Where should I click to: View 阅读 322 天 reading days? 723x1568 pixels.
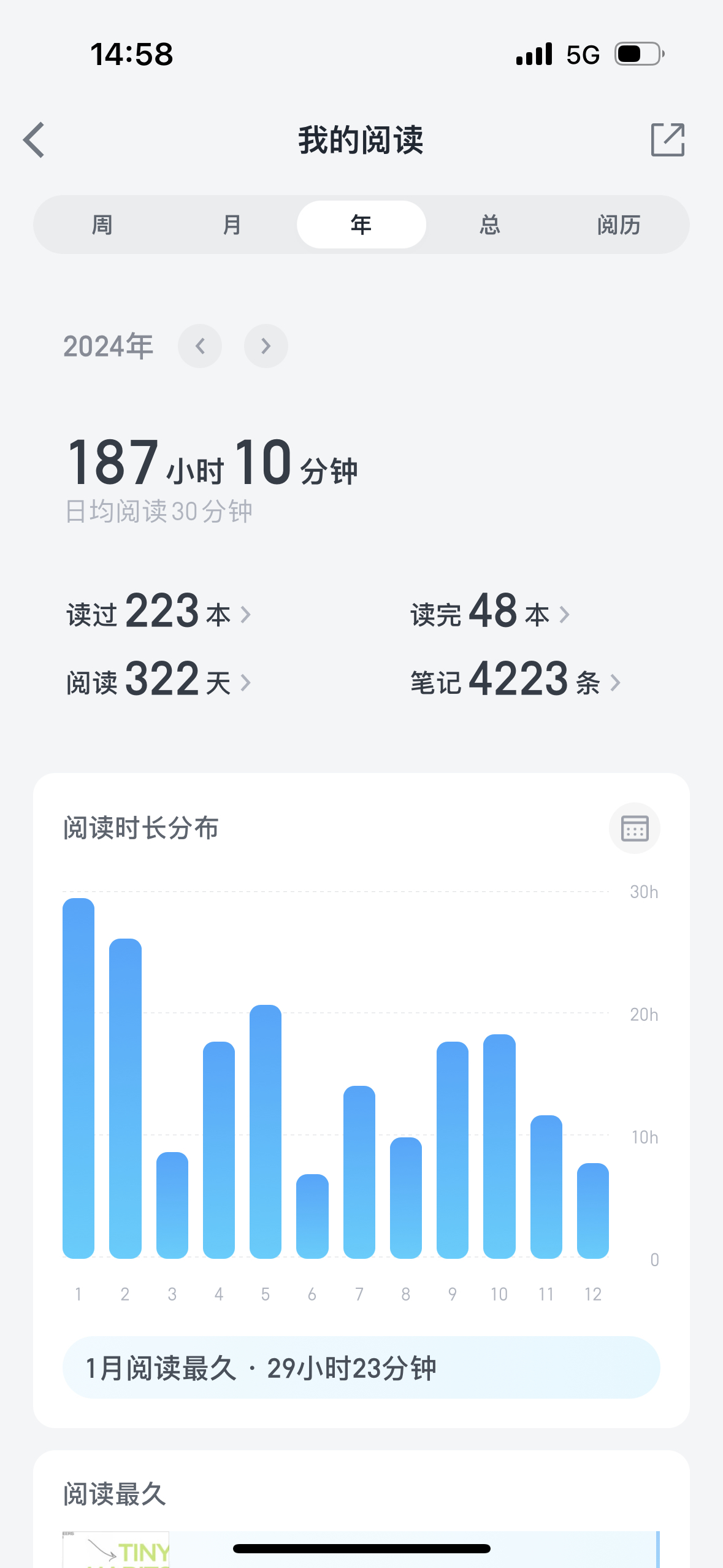tap(159, 680)
